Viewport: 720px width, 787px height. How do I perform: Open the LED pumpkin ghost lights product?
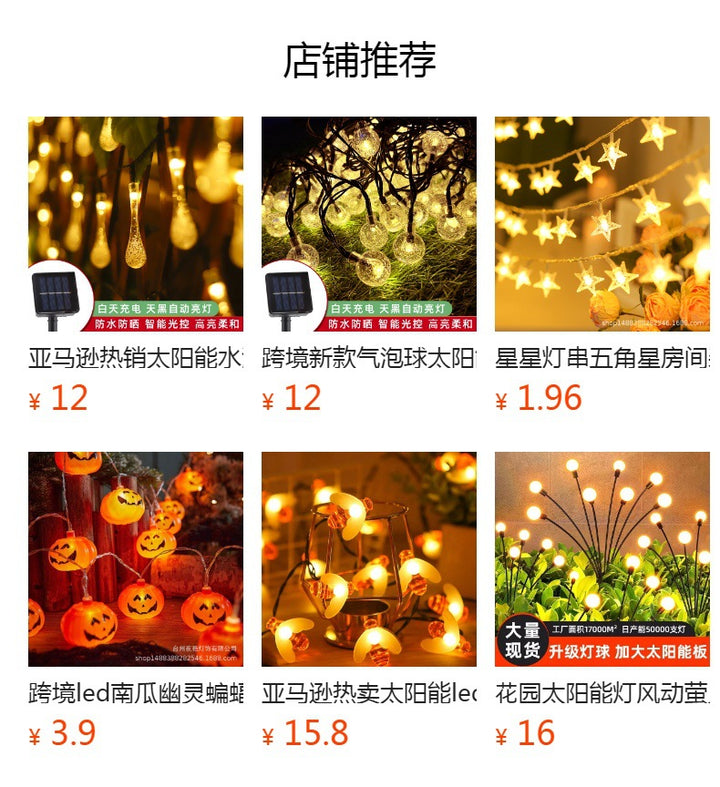tap(135, 559)
